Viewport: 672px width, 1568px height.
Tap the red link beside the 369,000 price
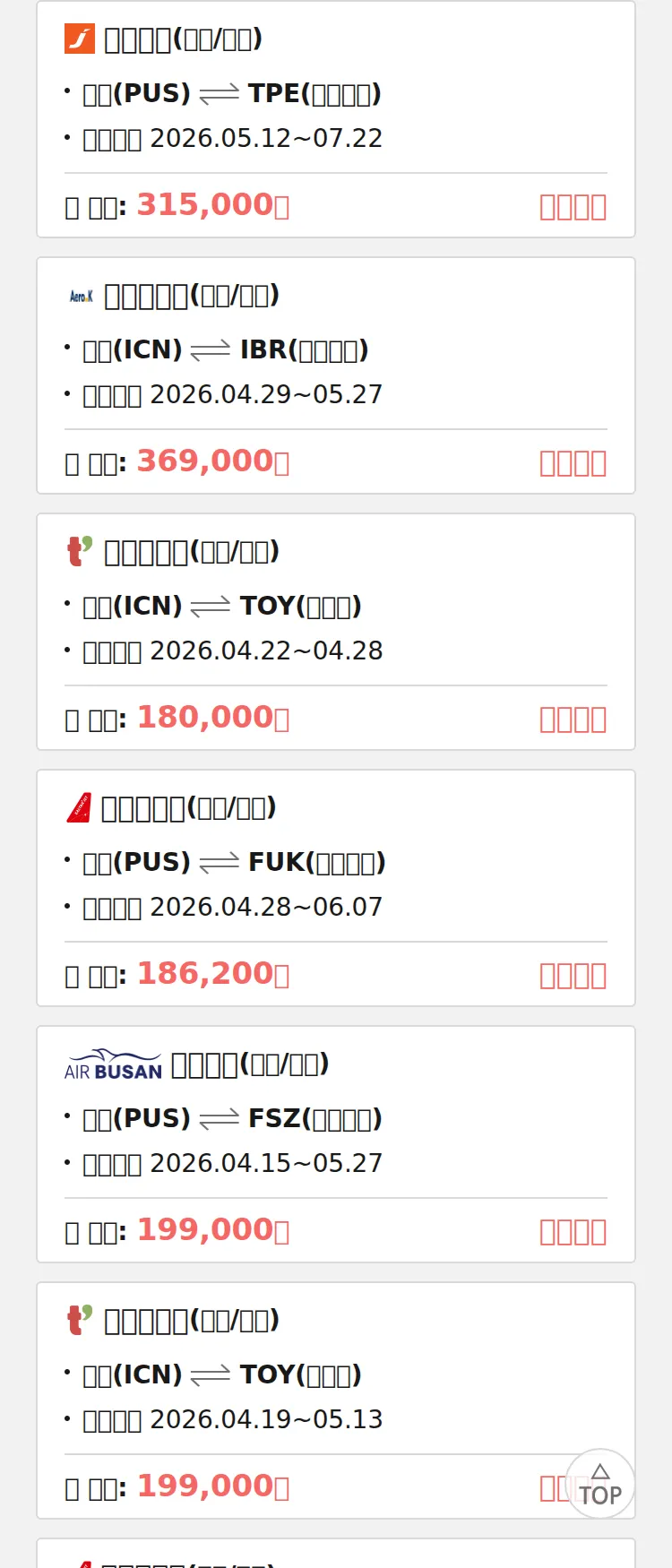[x=573, y=463]
